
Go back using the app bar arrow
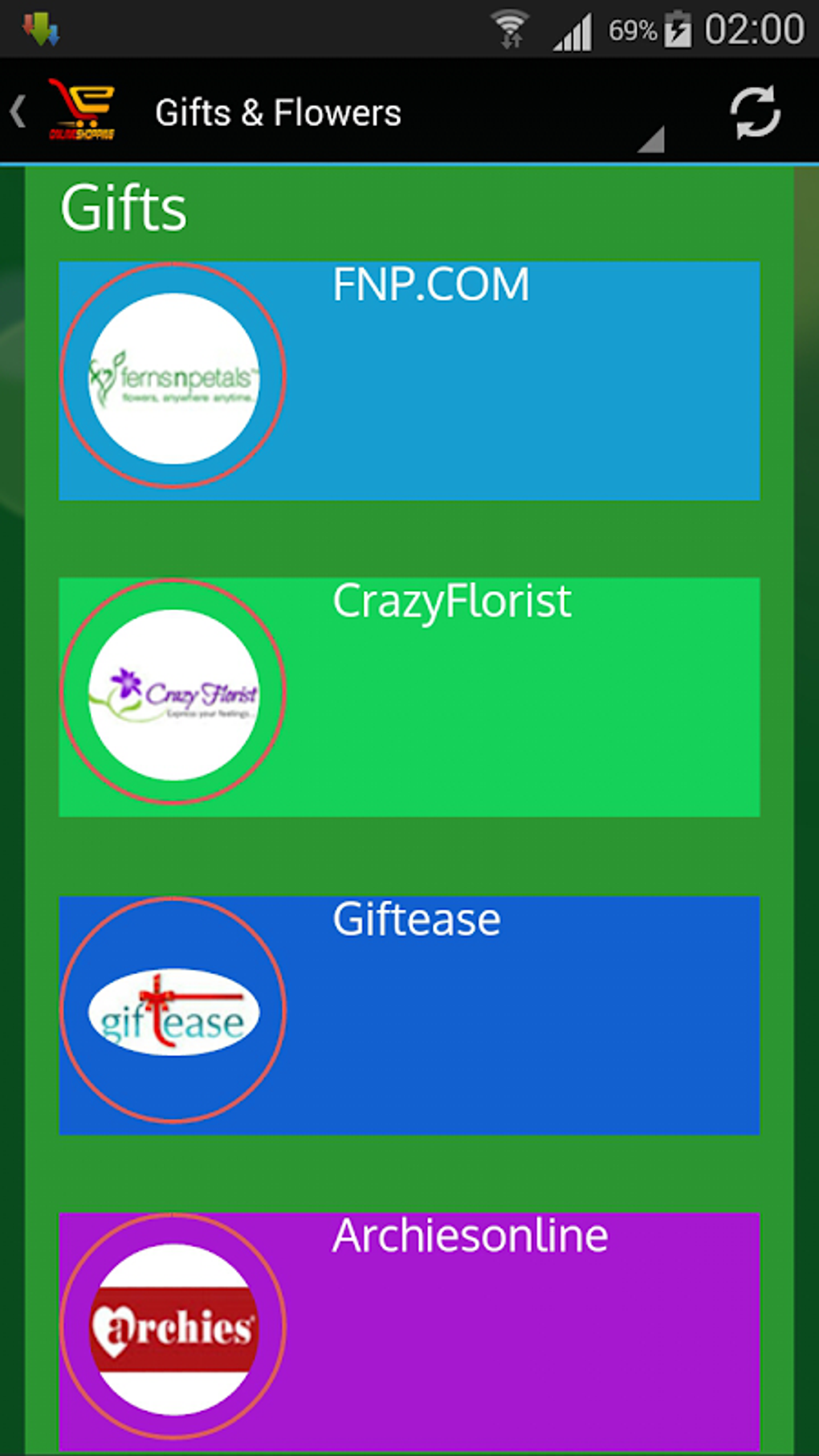tap(19, 112)
